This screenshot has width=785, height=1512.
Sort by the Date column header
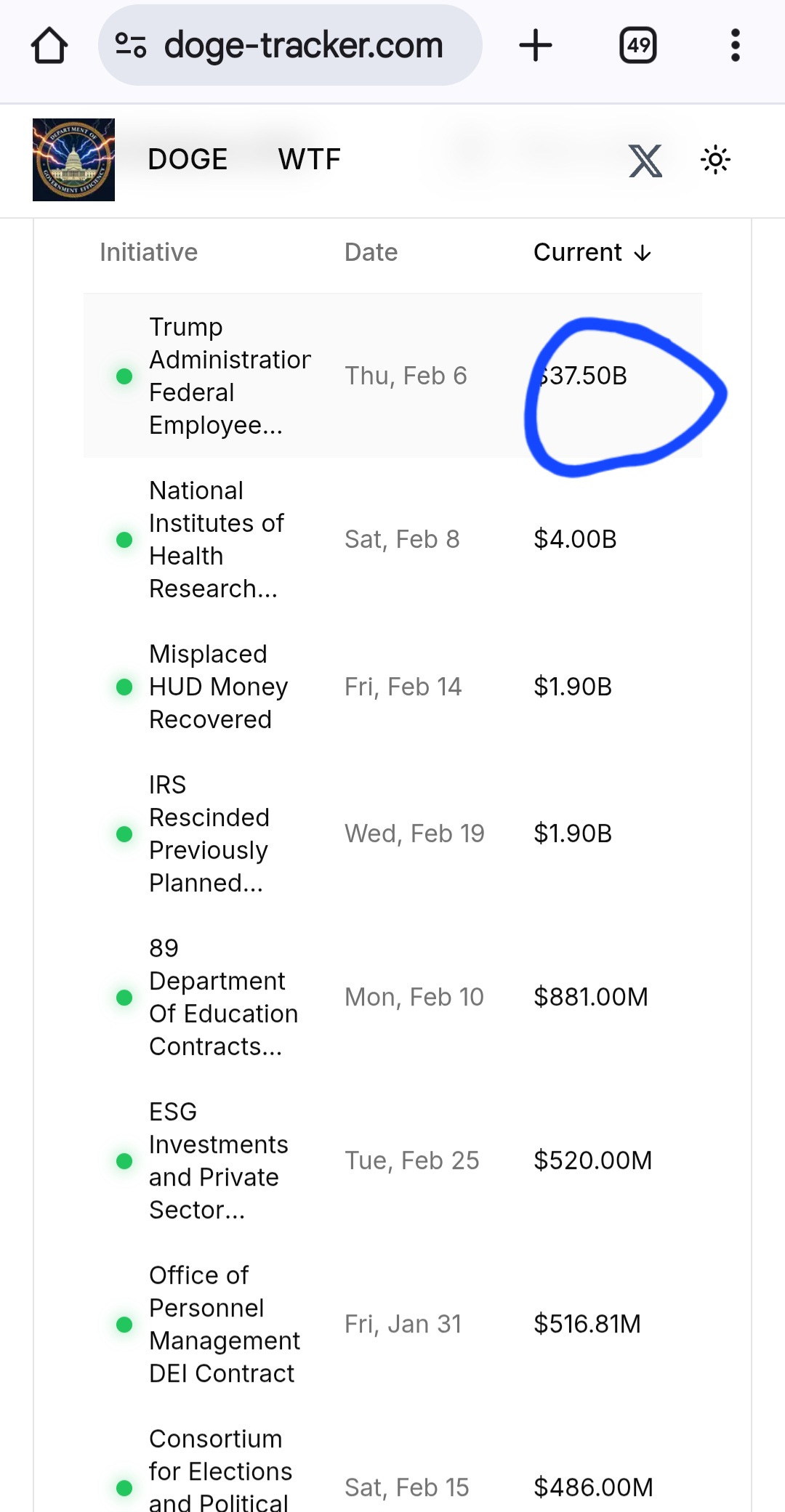371,252
